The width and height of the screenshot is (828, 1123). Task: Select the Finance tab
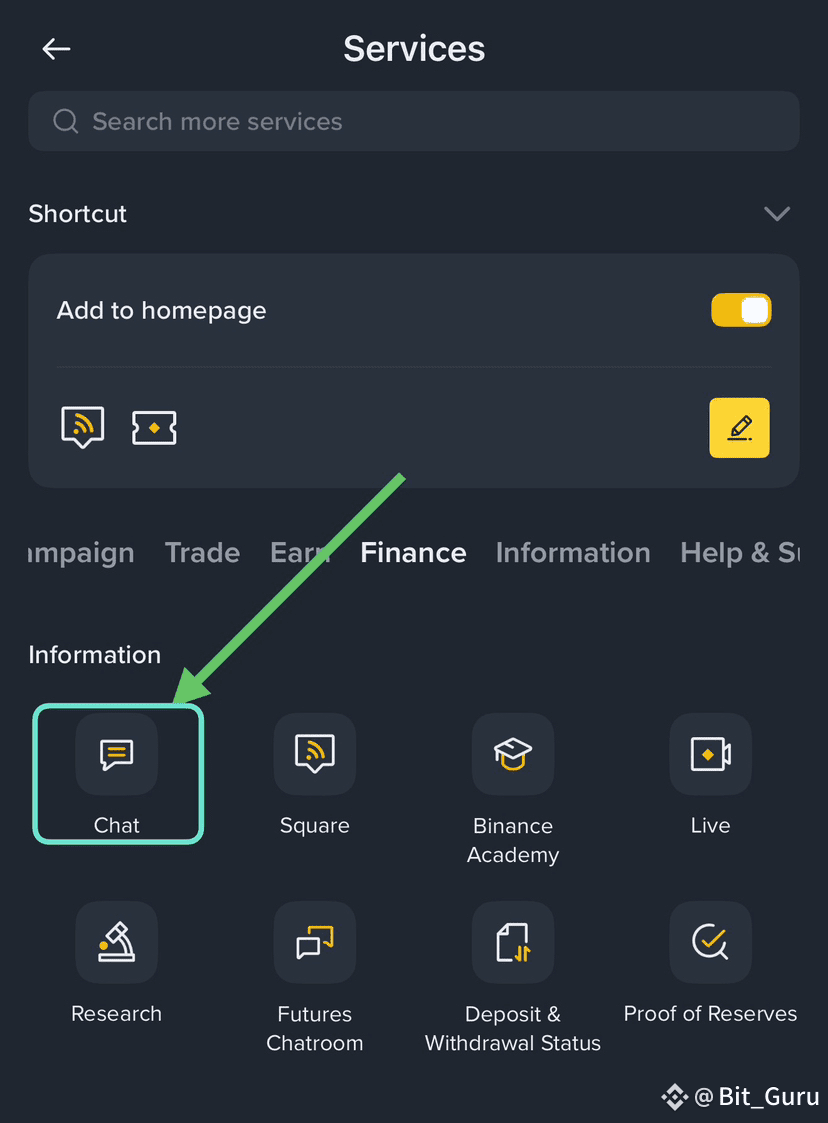point(413,553)
